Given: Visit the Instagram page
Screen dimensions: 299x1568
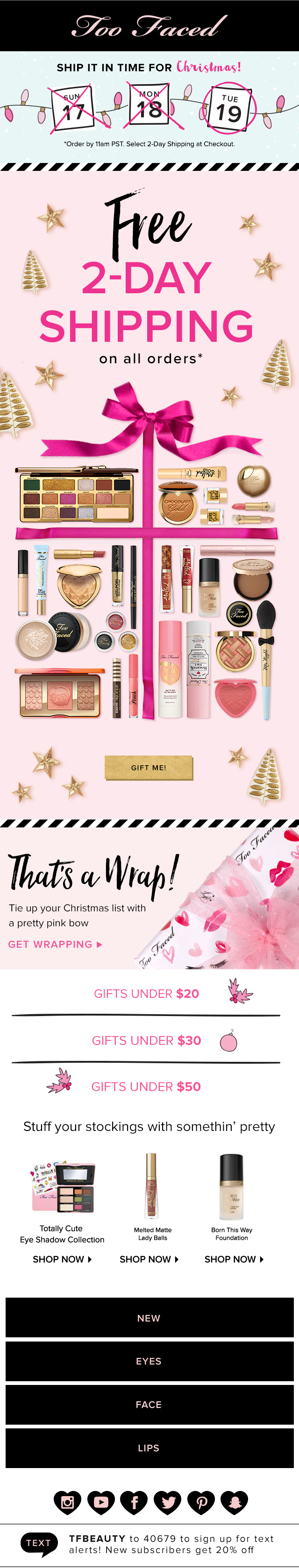Looking at the screenshot, I should coord(67,1502).
